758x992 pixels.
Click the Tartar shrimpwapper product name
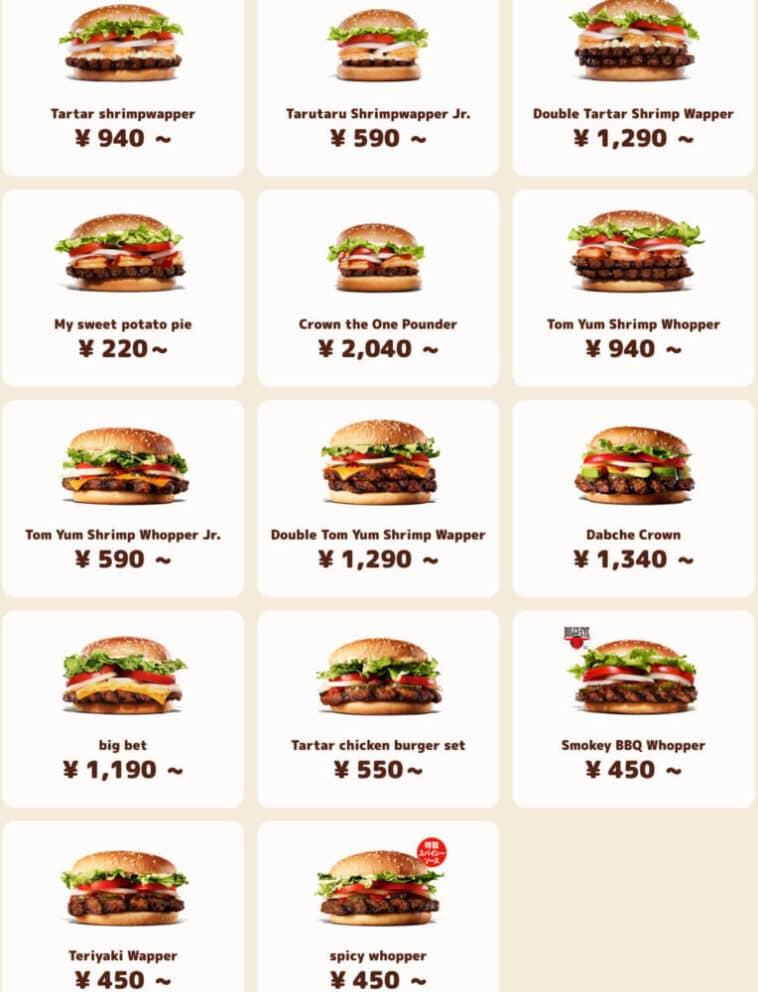[122, 113]
